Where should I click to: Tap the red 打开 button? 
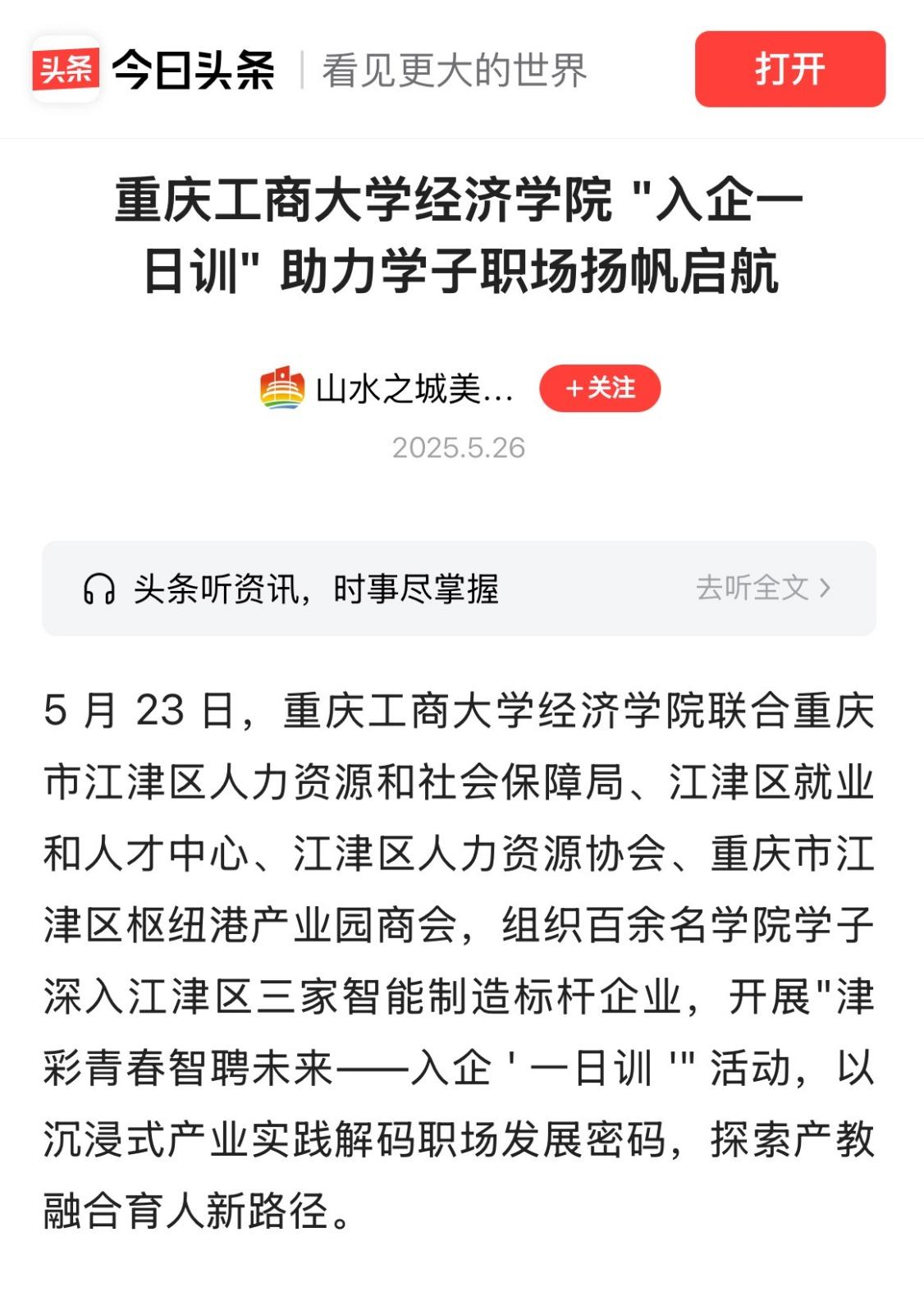point(789,69)
